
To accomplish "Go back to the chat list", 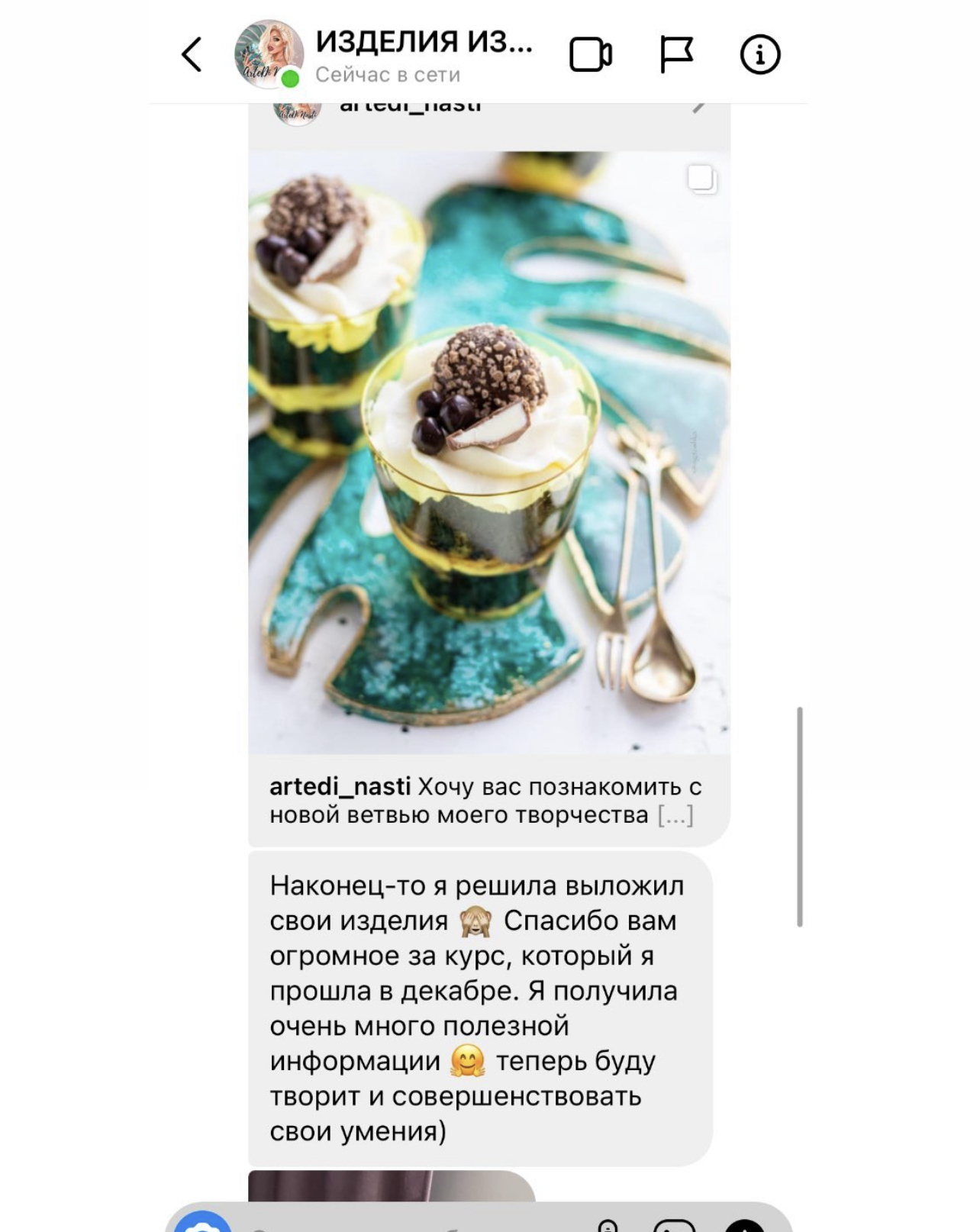I will coord(192,55).
